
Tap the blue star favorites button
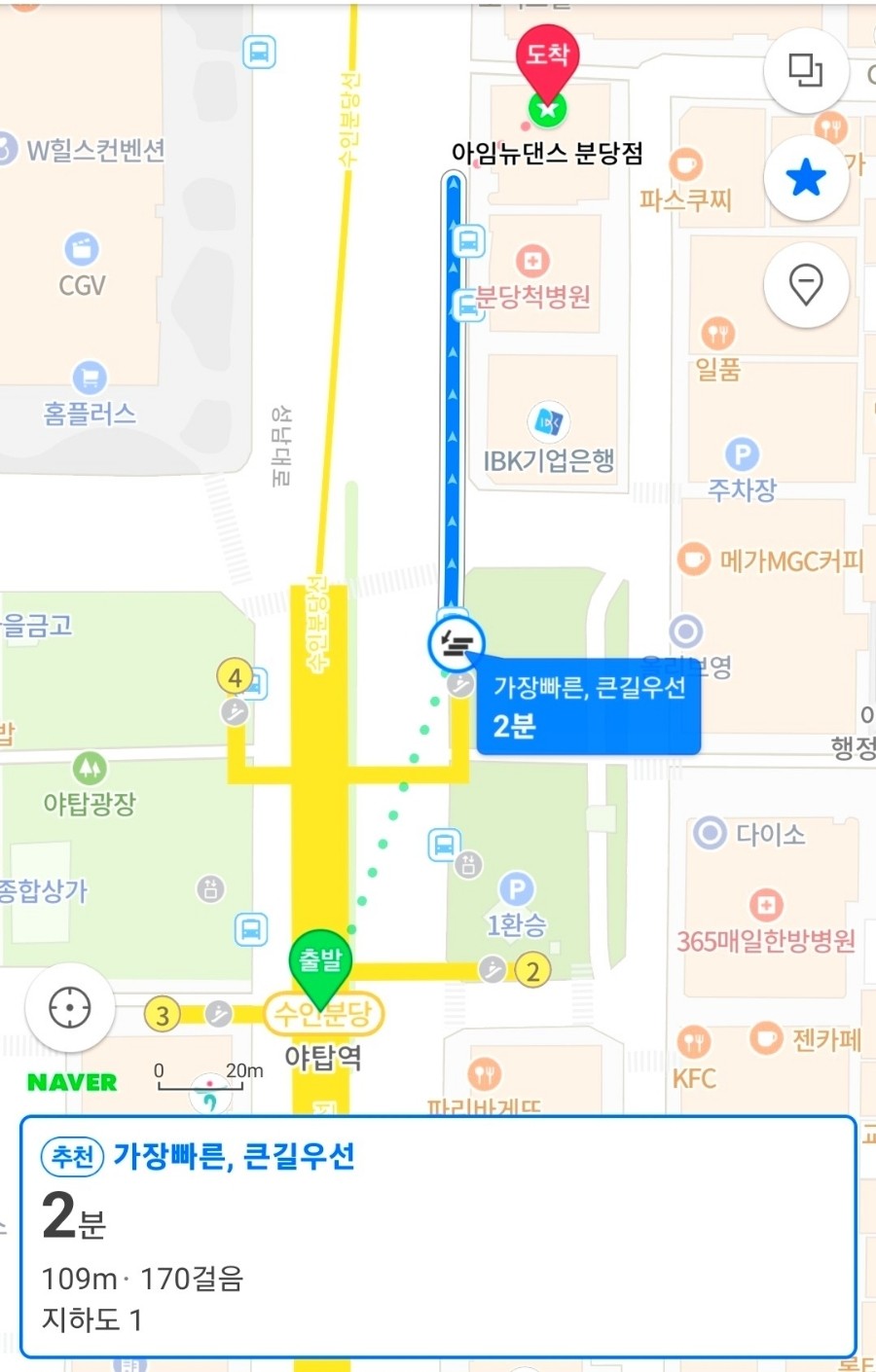[x=806, y=178]
